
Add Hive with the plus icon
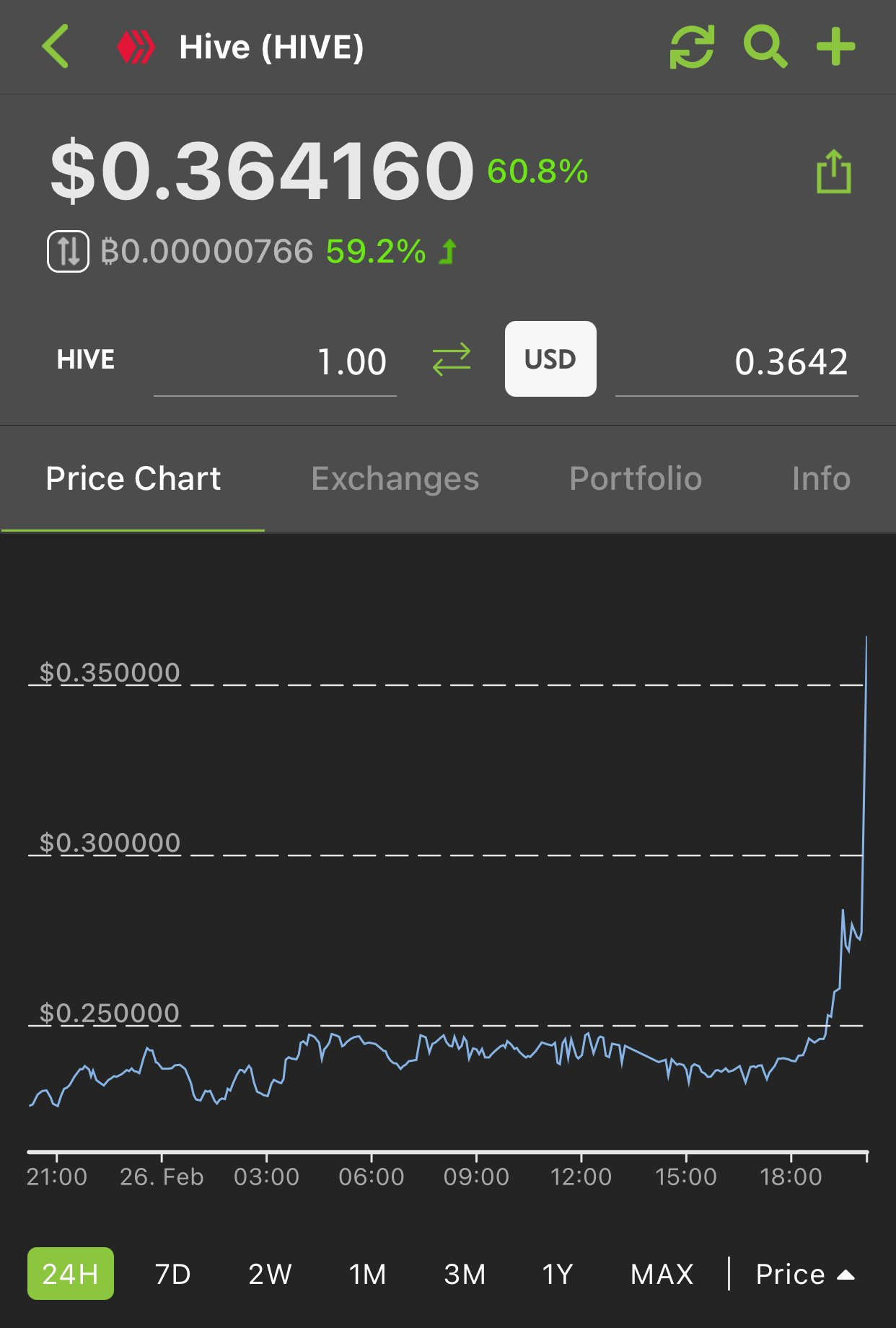[x=835, y=47]
